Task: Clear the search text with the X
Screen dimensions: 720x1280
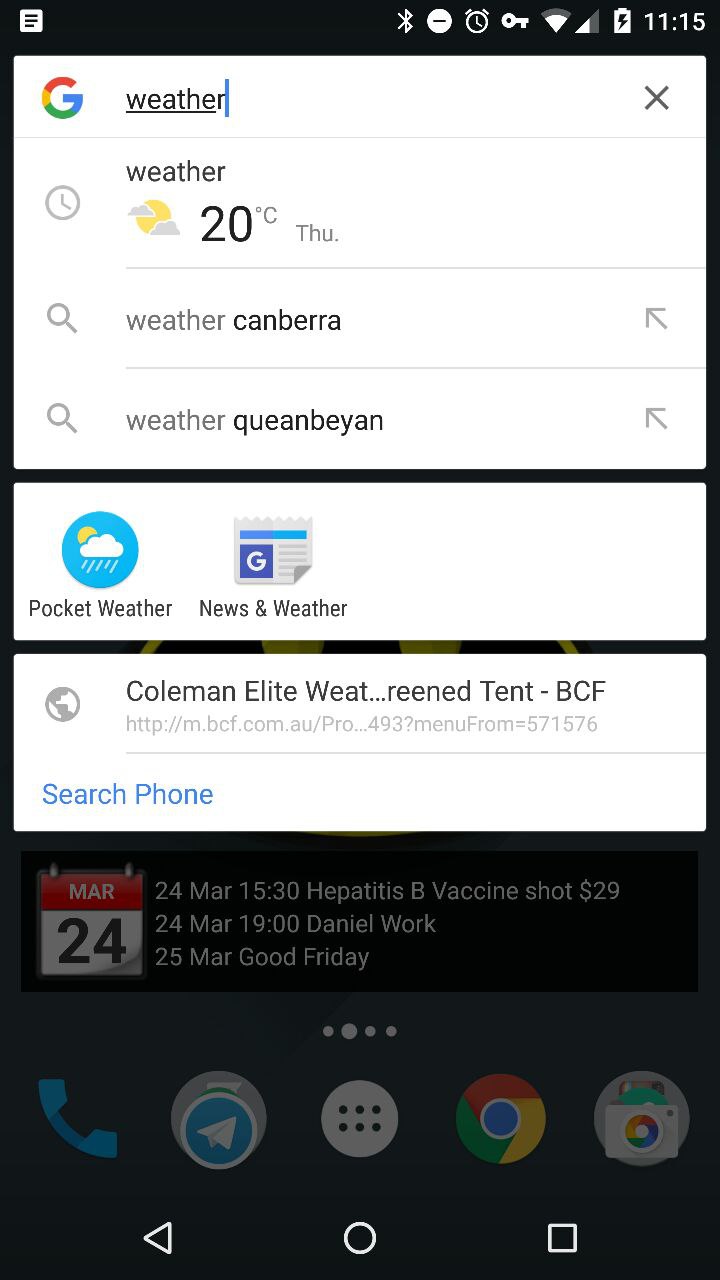Action: pyautogui.click(x=656, y=98)
